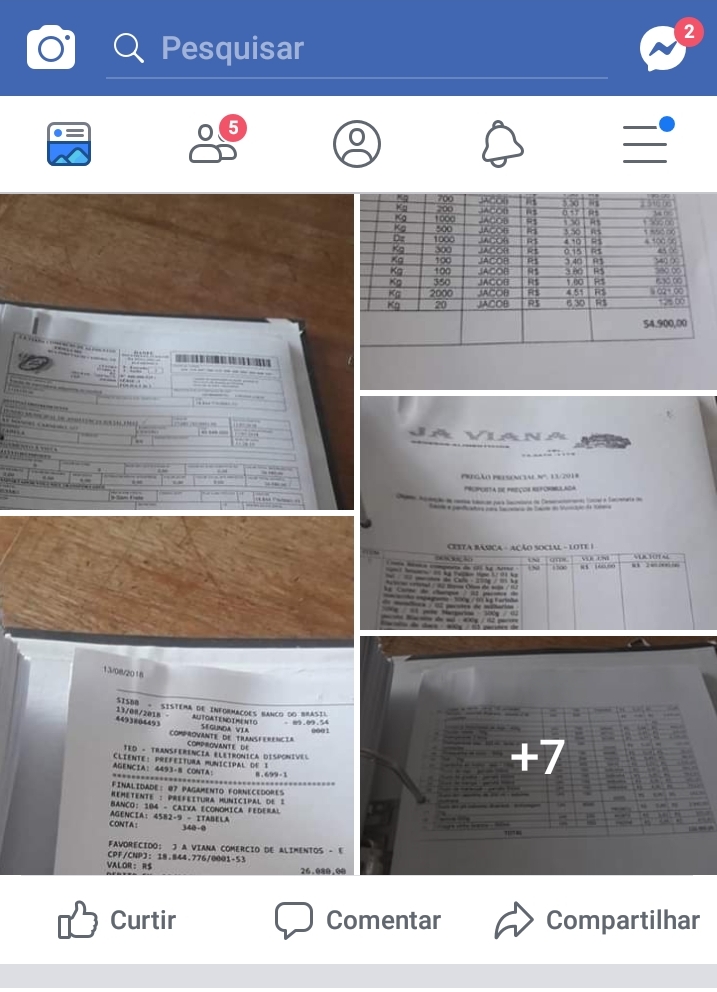Open the notifications bell tab
The image size is (717, 992).
pyautogui.click(x=502, y=144)
